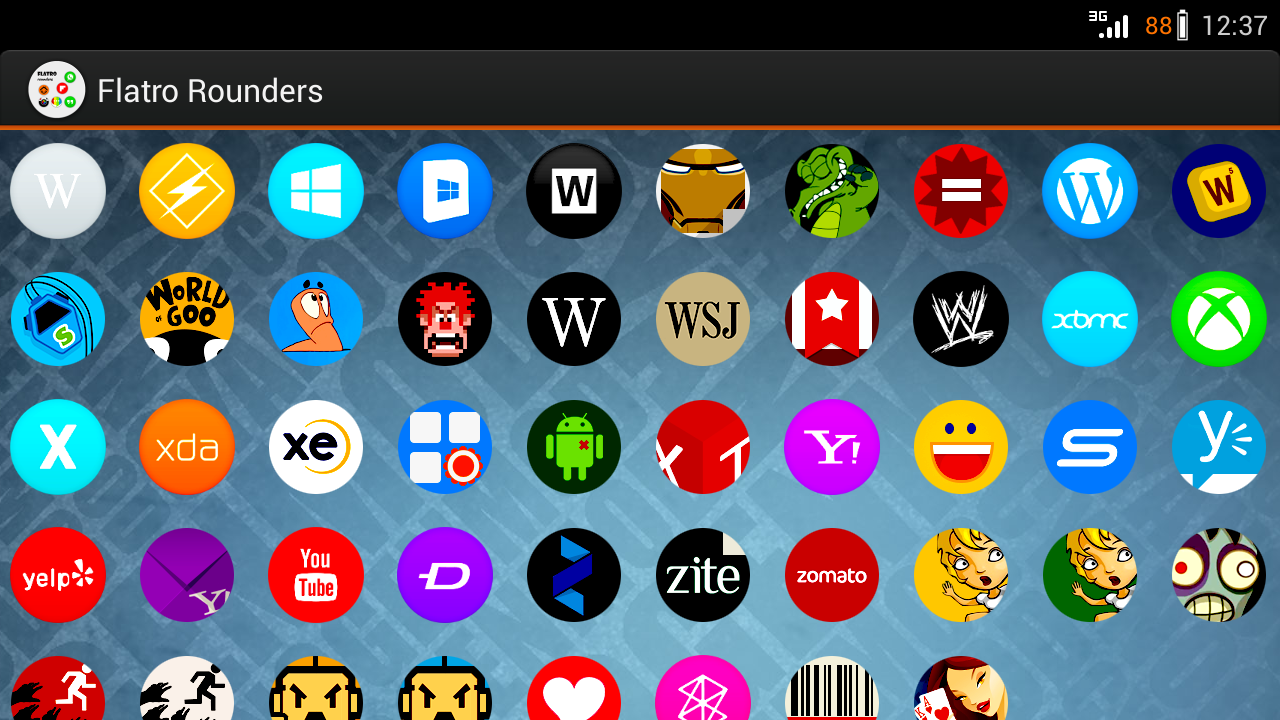Select the yellow smiley messenger icon
The height and width of the screenshot is (720, 1280).
click(961, 447)
